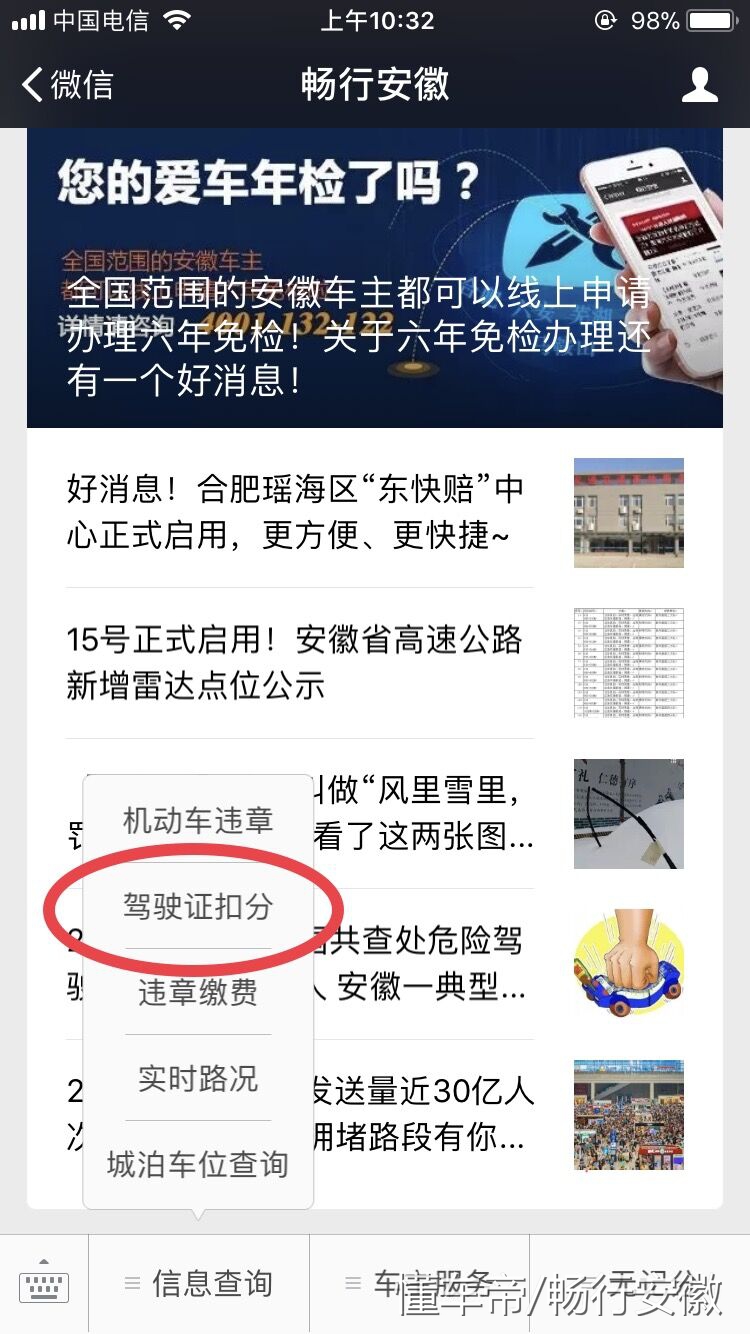Tap the battery indicator in the status bar
750x1334 pixels.
[710, 18]
